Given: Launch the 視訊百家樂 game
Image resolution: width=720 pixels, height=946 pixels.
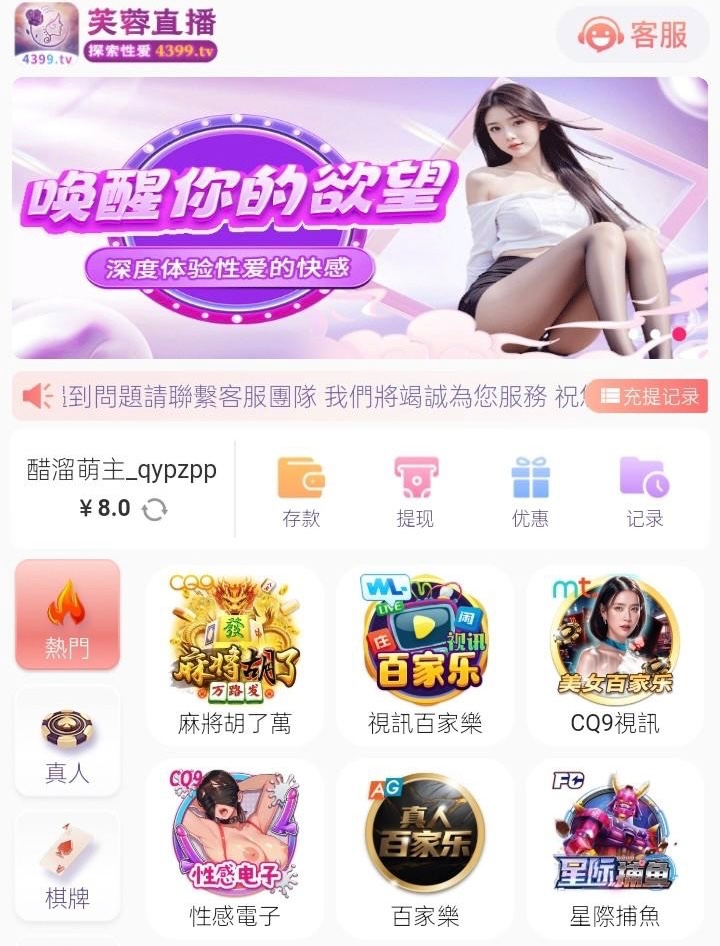Looking at the screenshot, I should (x=425, y=655).
